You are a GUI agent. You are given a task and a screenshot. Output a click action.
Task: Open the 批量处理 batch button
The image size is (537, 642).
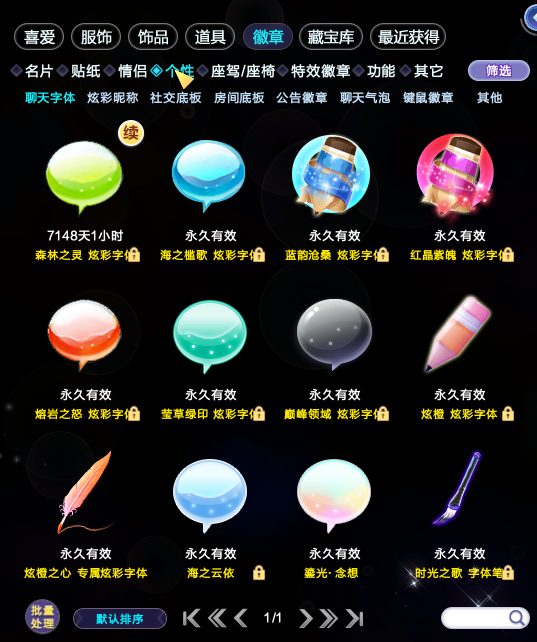[43, 617]
